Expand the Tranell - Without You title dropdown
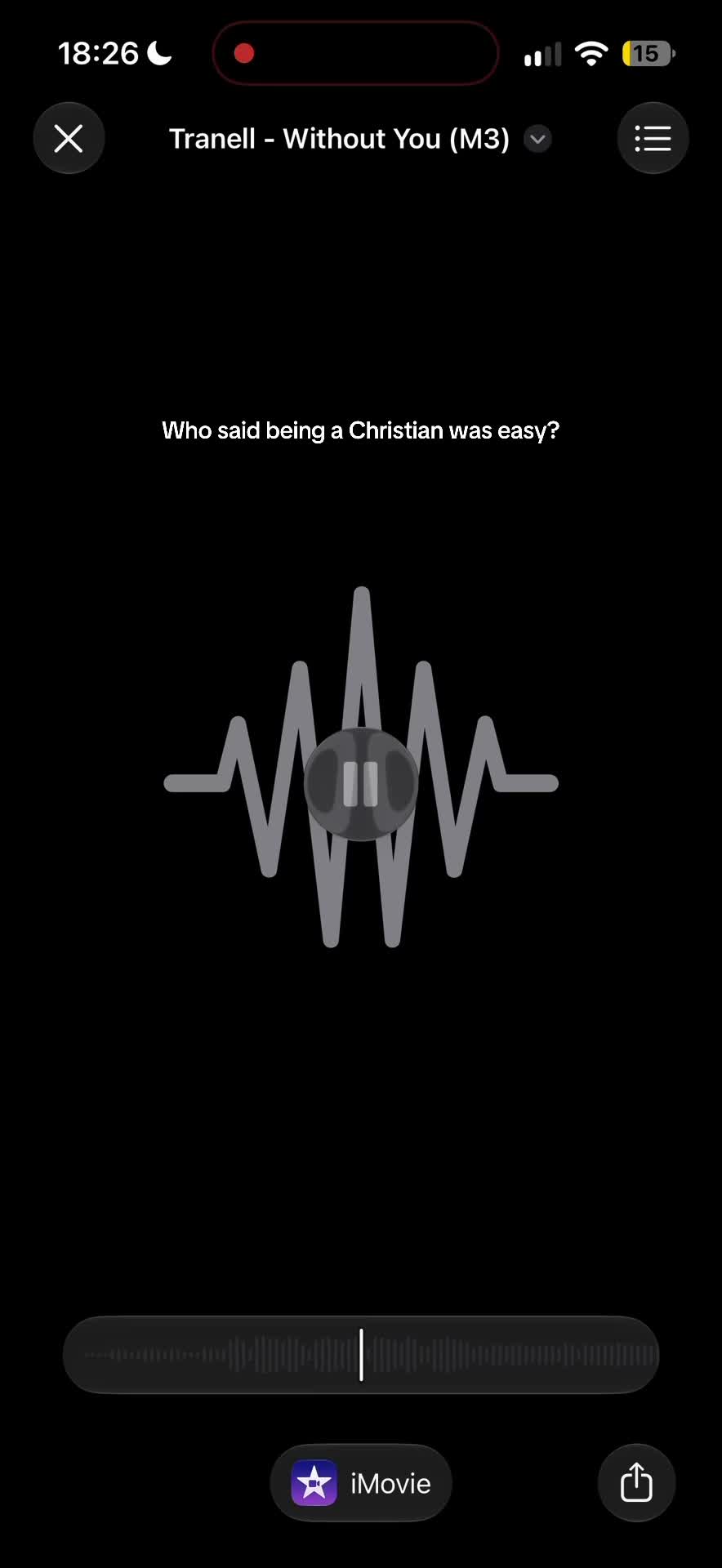The image size is (722, 1568). click(537, 139)
